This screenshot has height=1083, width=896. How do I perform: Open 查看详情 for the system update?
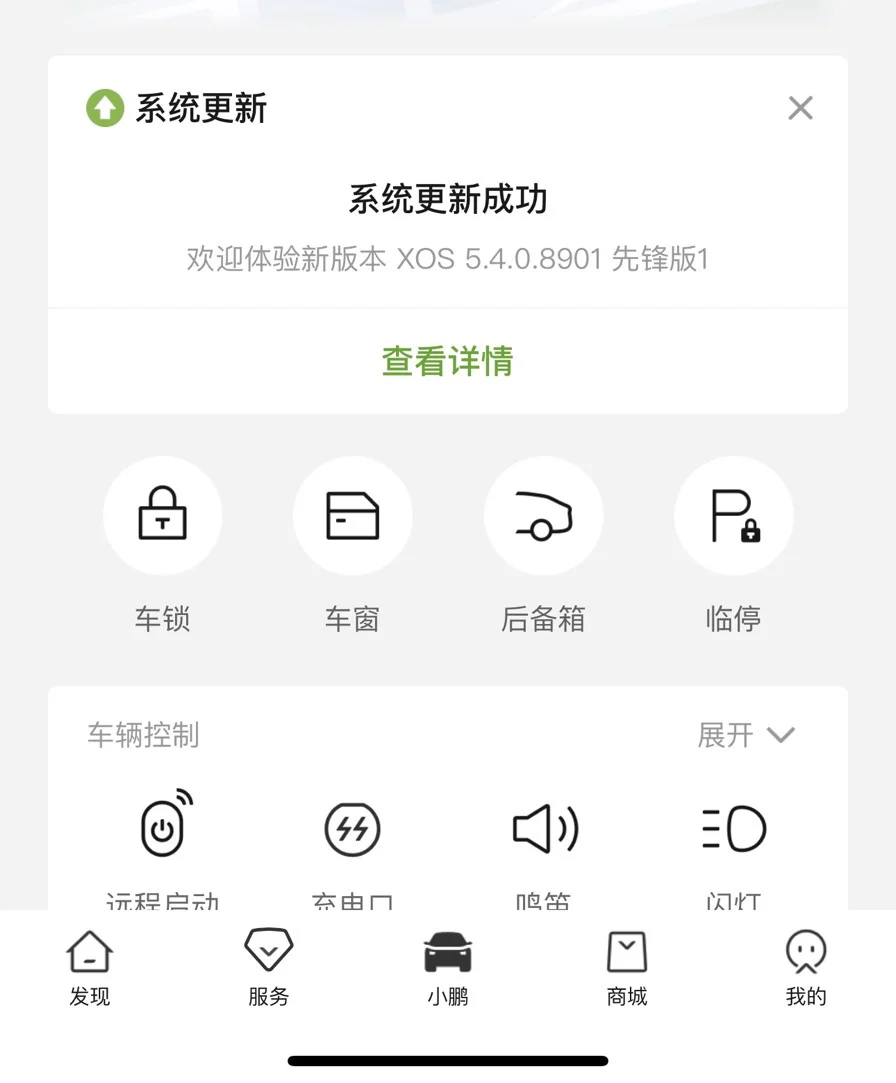click(447, 361)
